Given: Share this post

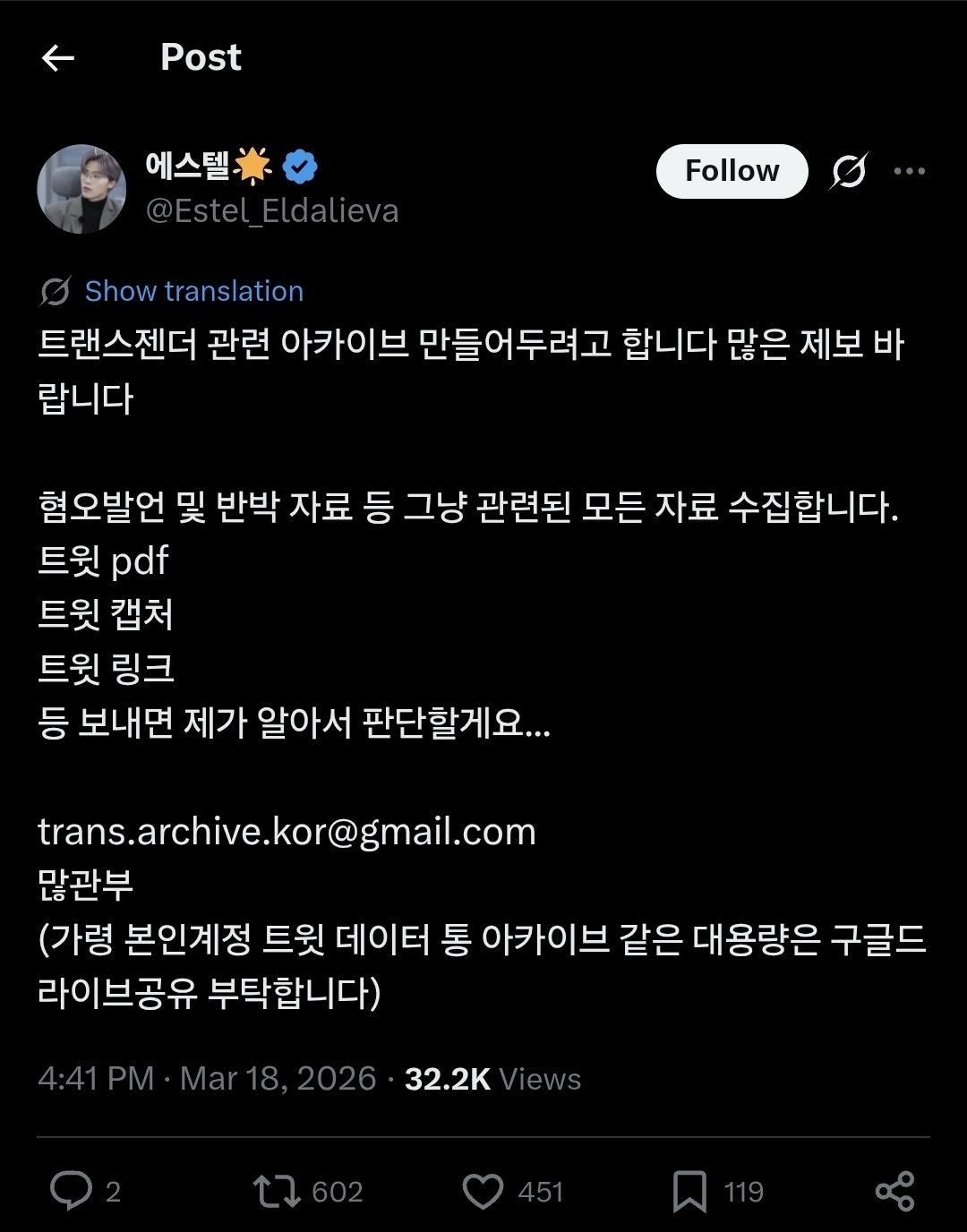Looking at the screenshot, I should pyautogui.click(x=894, y=1191).
